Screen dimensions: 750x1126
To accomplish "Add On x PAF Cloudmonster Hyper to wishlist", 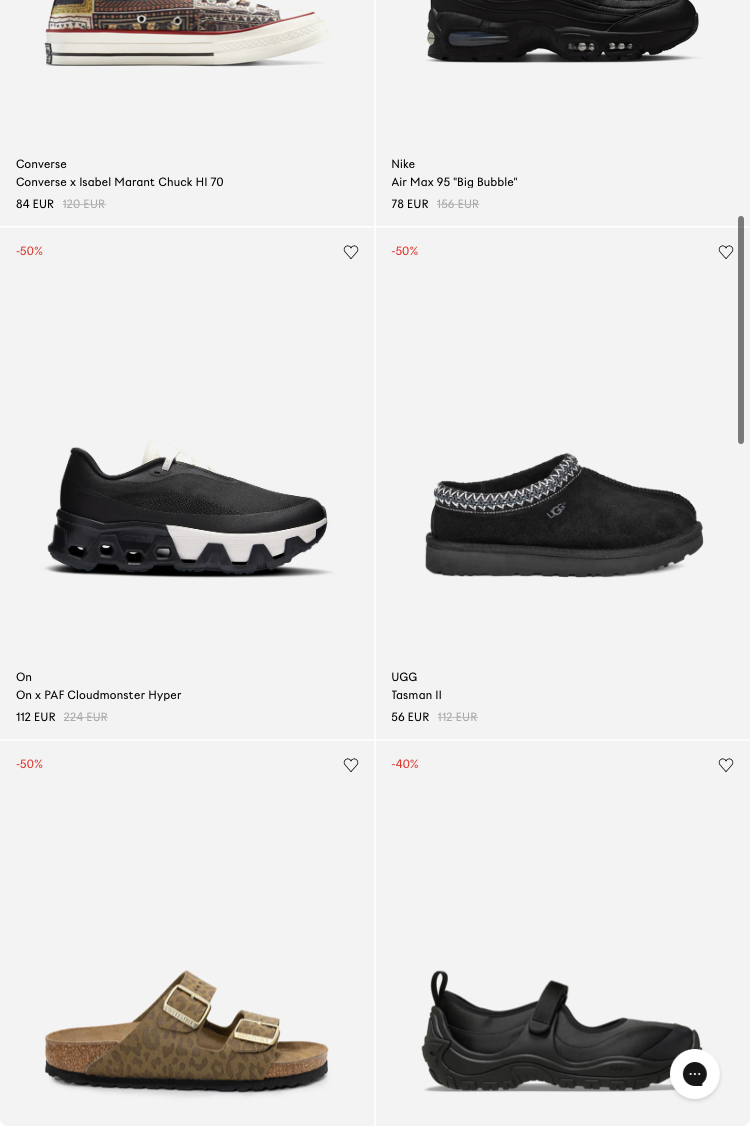I will tap(351, 252).
